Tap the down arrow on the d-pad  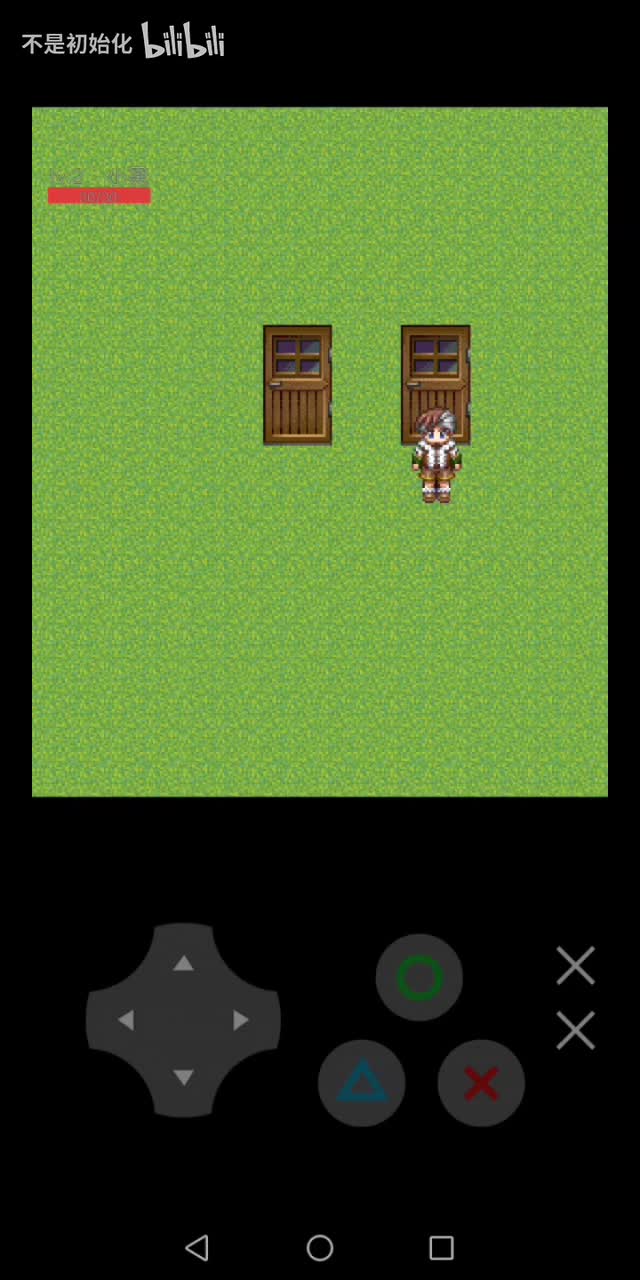[183, 1077]
